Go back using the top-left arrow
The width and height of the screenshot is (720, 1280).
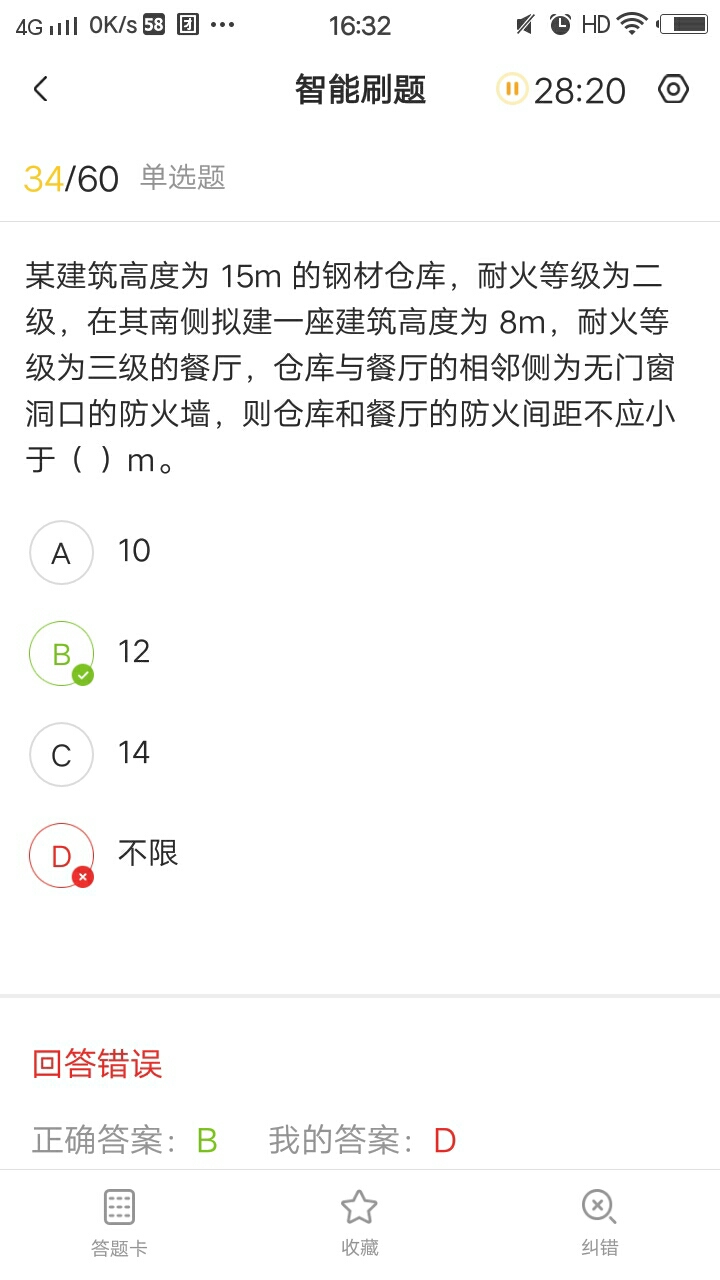(40, 89)
